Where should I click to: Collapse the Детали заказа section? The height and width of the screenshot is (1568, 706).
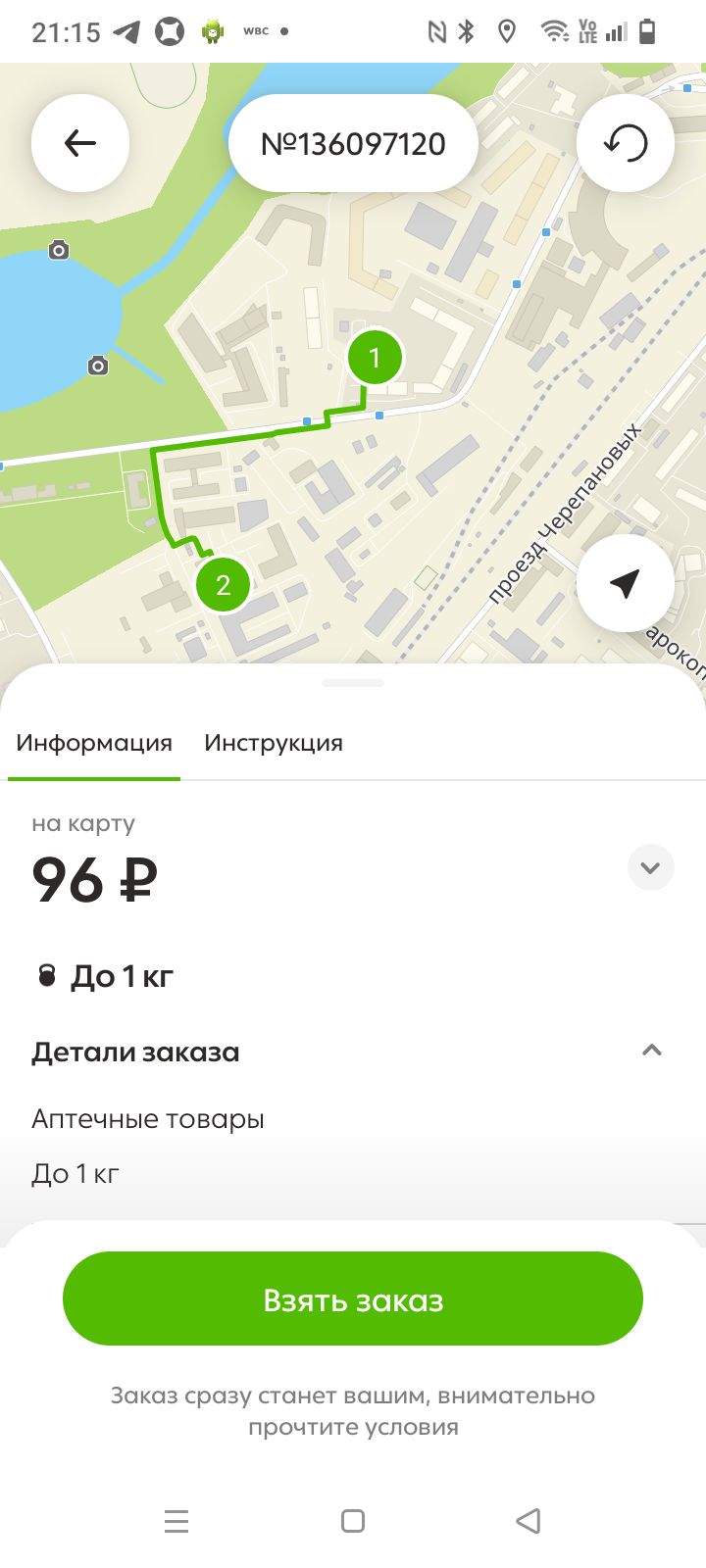point(651,1051)
